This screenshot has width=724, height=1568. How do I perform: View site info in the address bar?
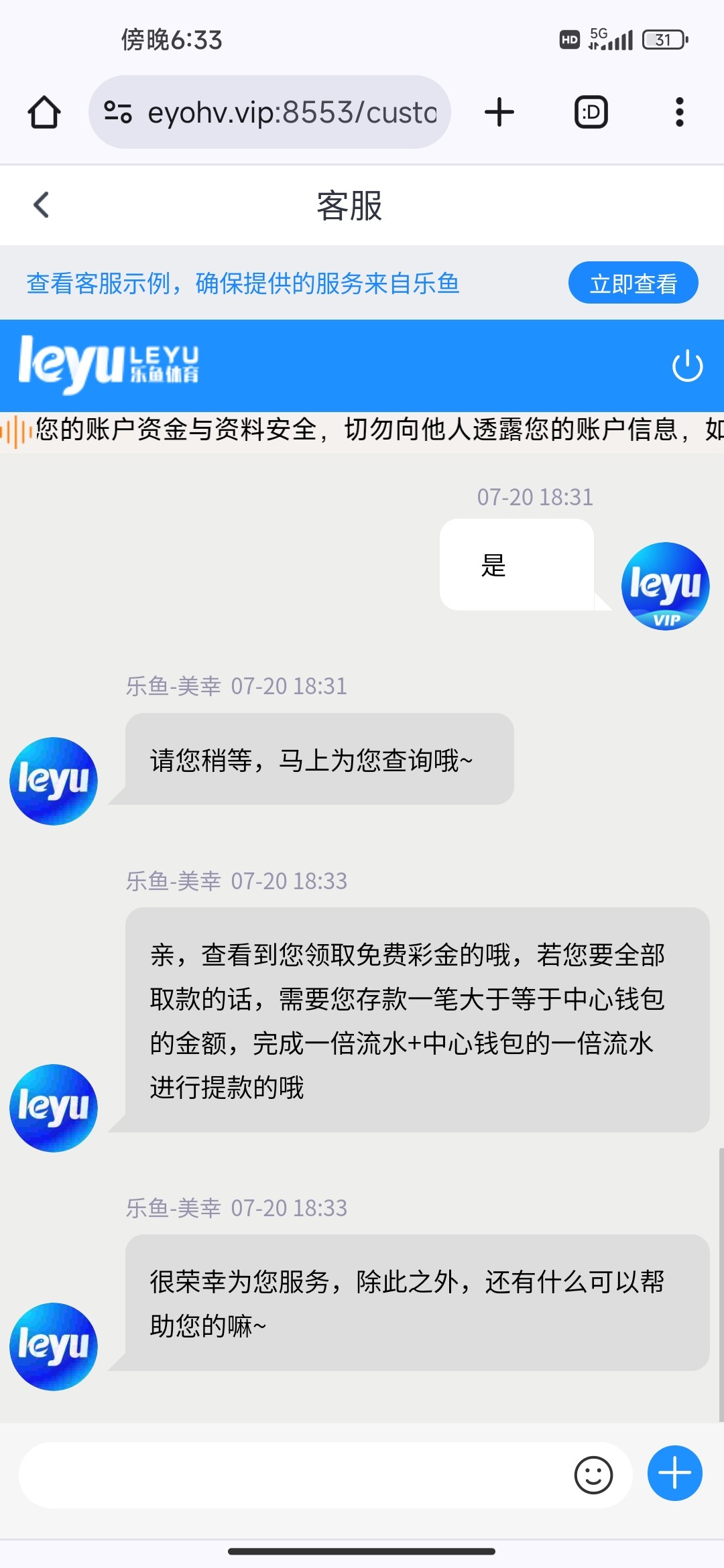(x=118, y=112)
